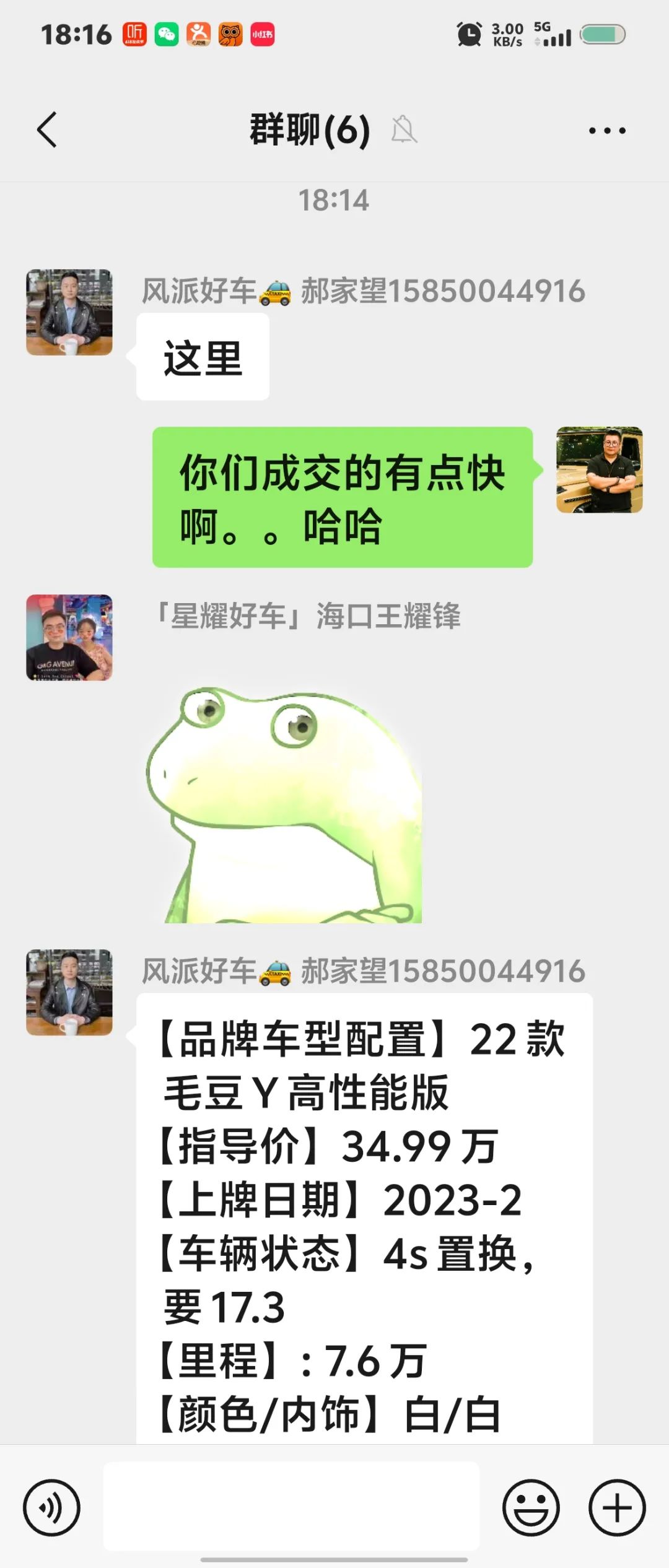Switch to voice message input
The height and width of the screenshot is (1568, 669).
pyautogui.click(x=51, y=1508)
